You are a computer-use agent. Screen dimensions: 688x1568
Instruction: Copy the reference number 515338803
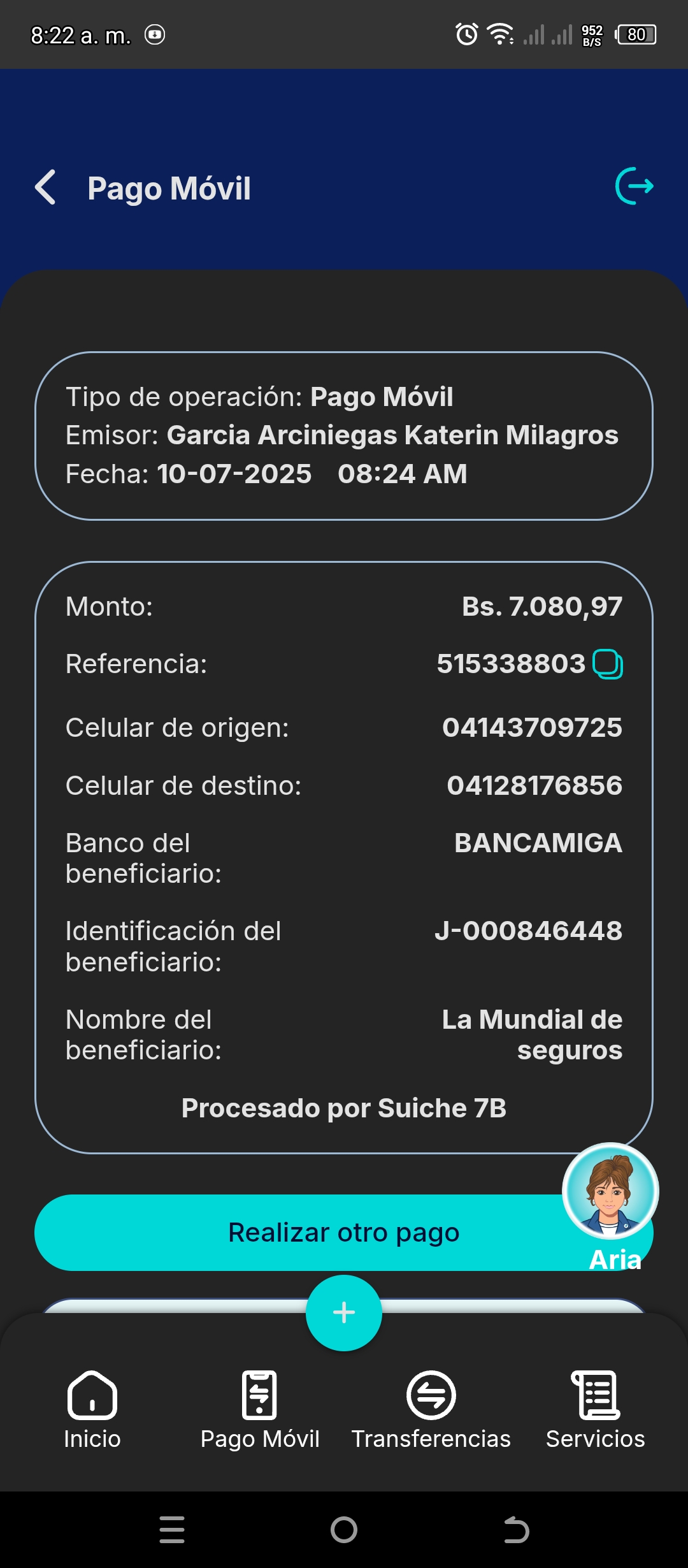608,664
